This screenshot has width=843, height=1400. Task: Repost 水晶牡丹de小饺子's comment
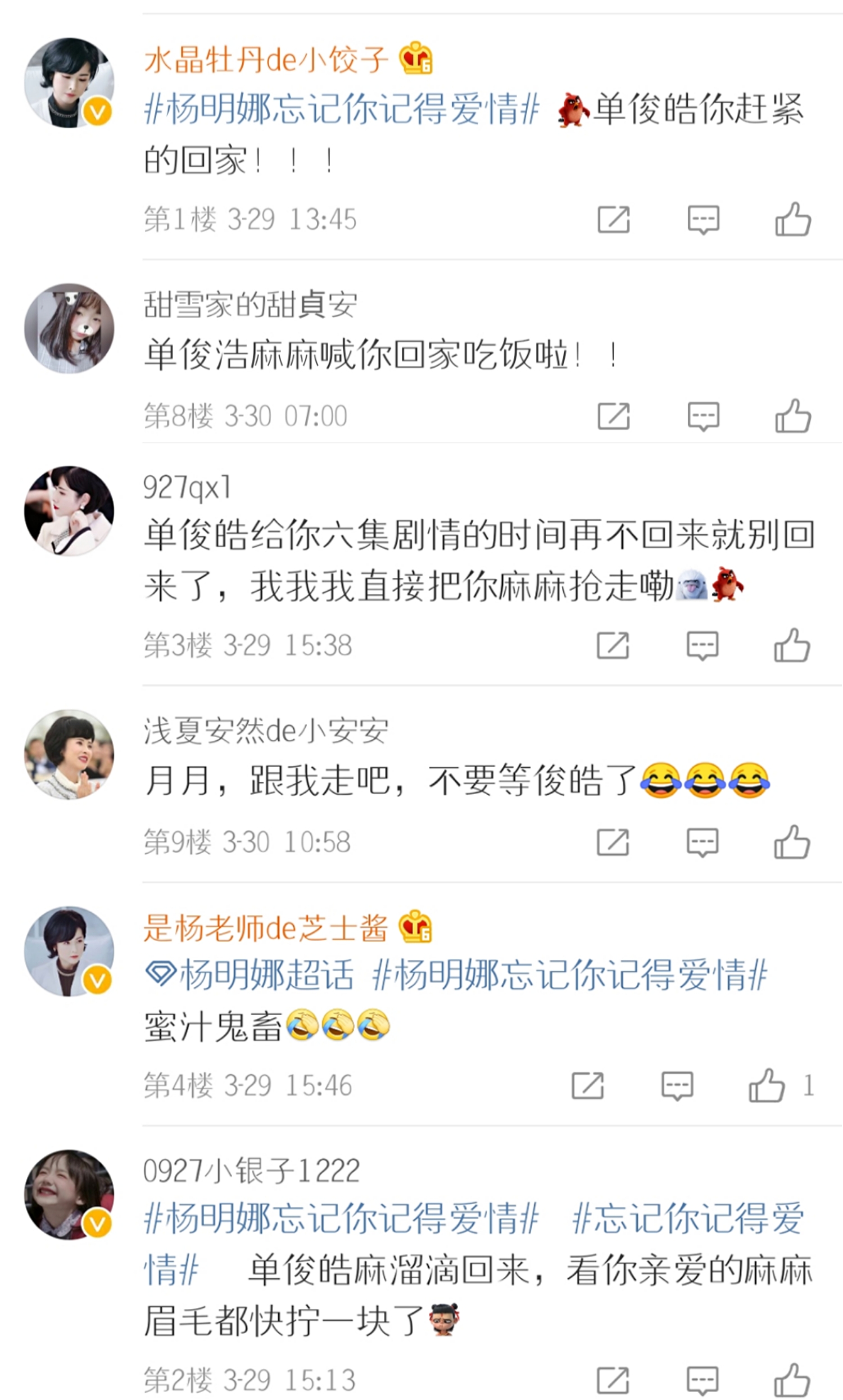click(x=614, y=220)
